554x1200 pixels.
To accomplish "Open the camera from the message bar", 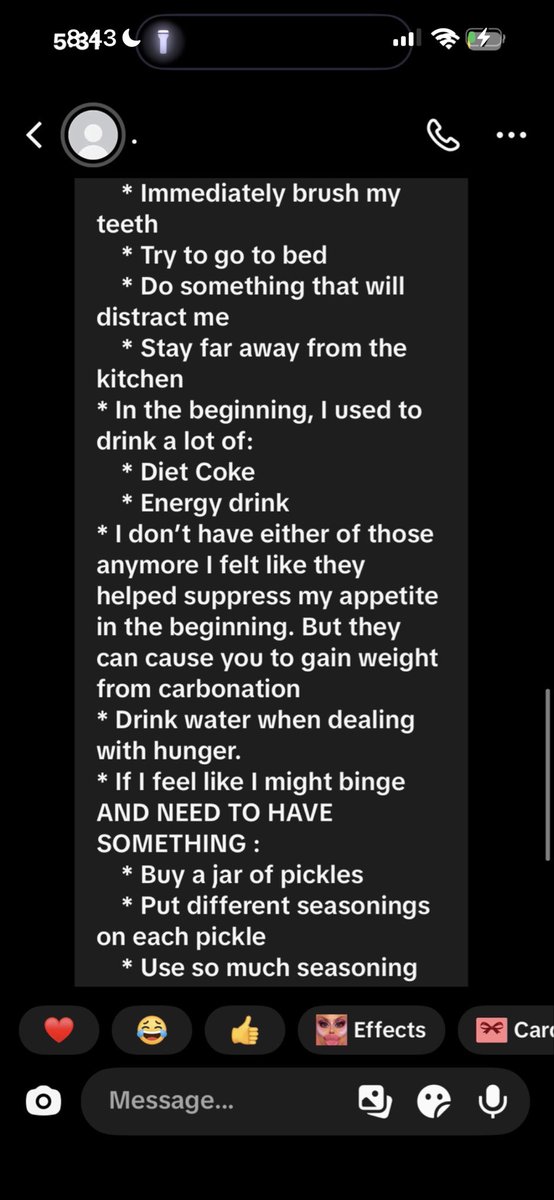I will pyautogui.click(x=43, y=1102).
